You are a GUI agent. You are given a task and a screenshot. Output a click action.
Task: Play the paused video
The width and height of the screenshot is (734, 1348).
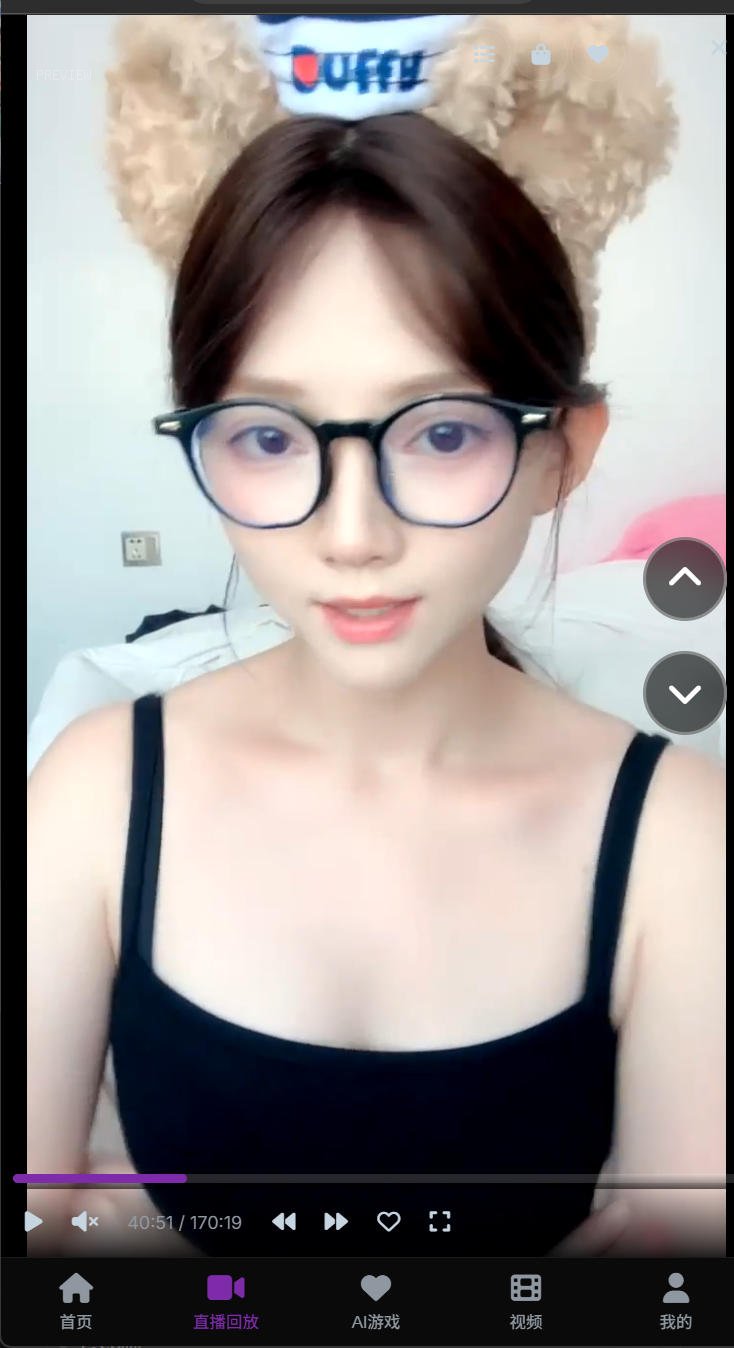[x=33, y=1221]
